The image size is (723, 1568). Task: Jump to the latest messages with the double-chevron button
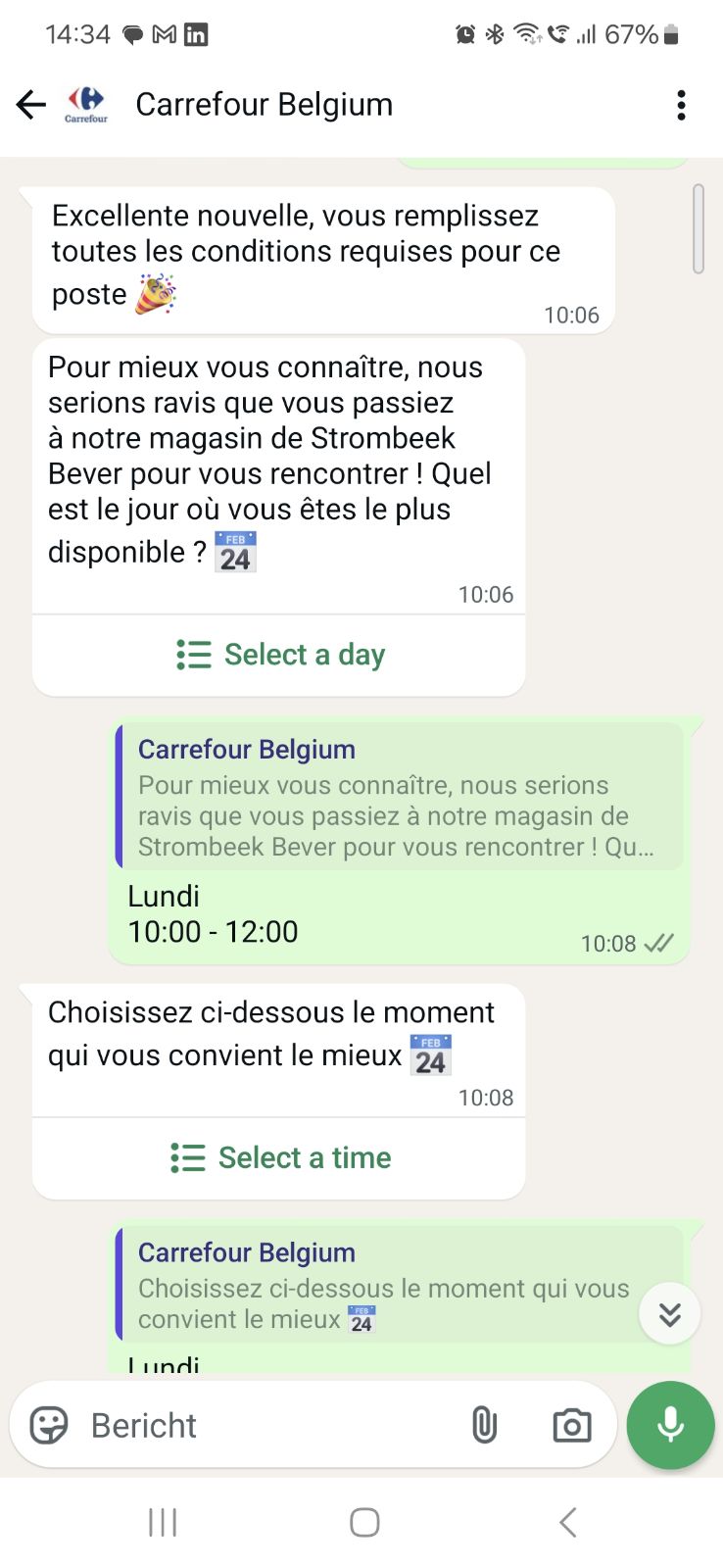(669, 1313)
